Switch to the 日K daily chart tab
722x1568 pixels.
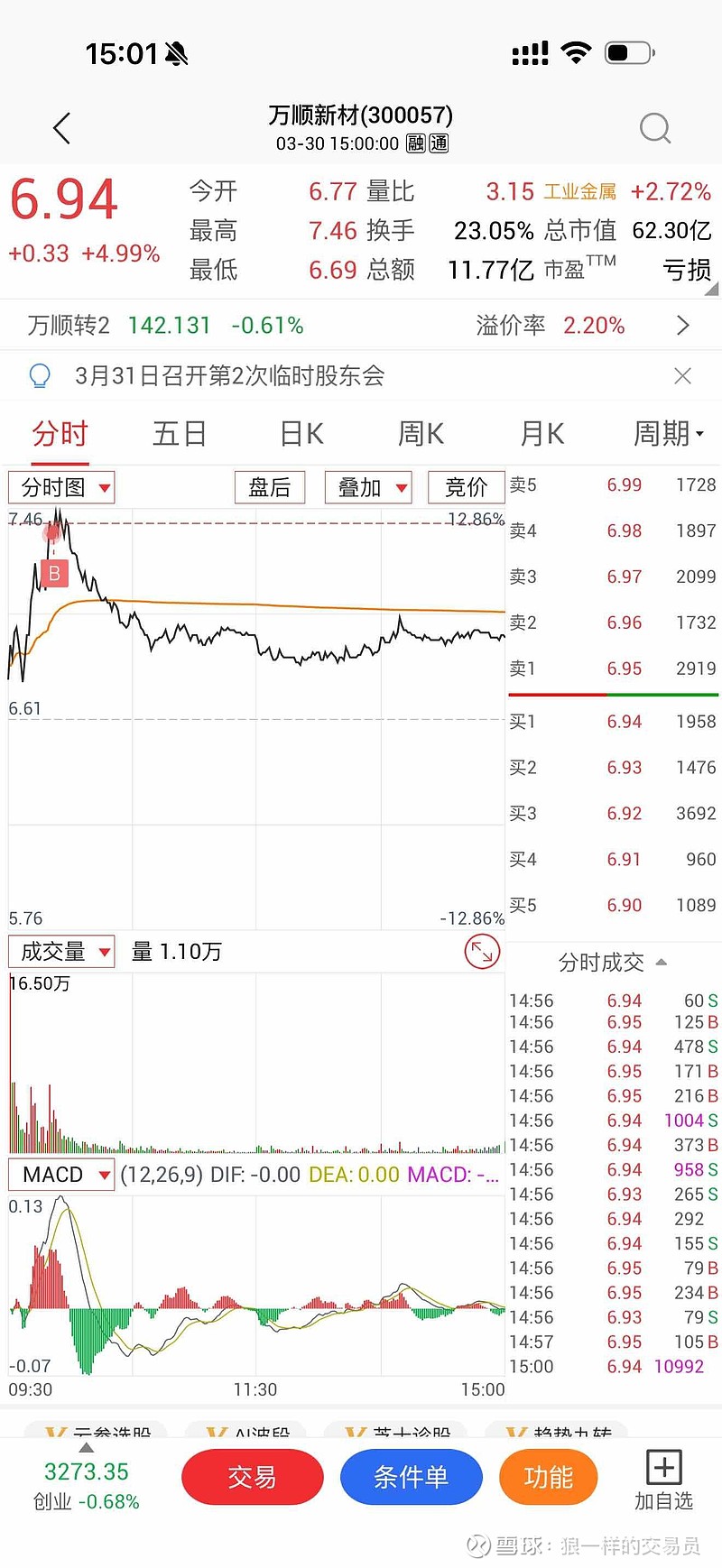(x=300, y=434)
